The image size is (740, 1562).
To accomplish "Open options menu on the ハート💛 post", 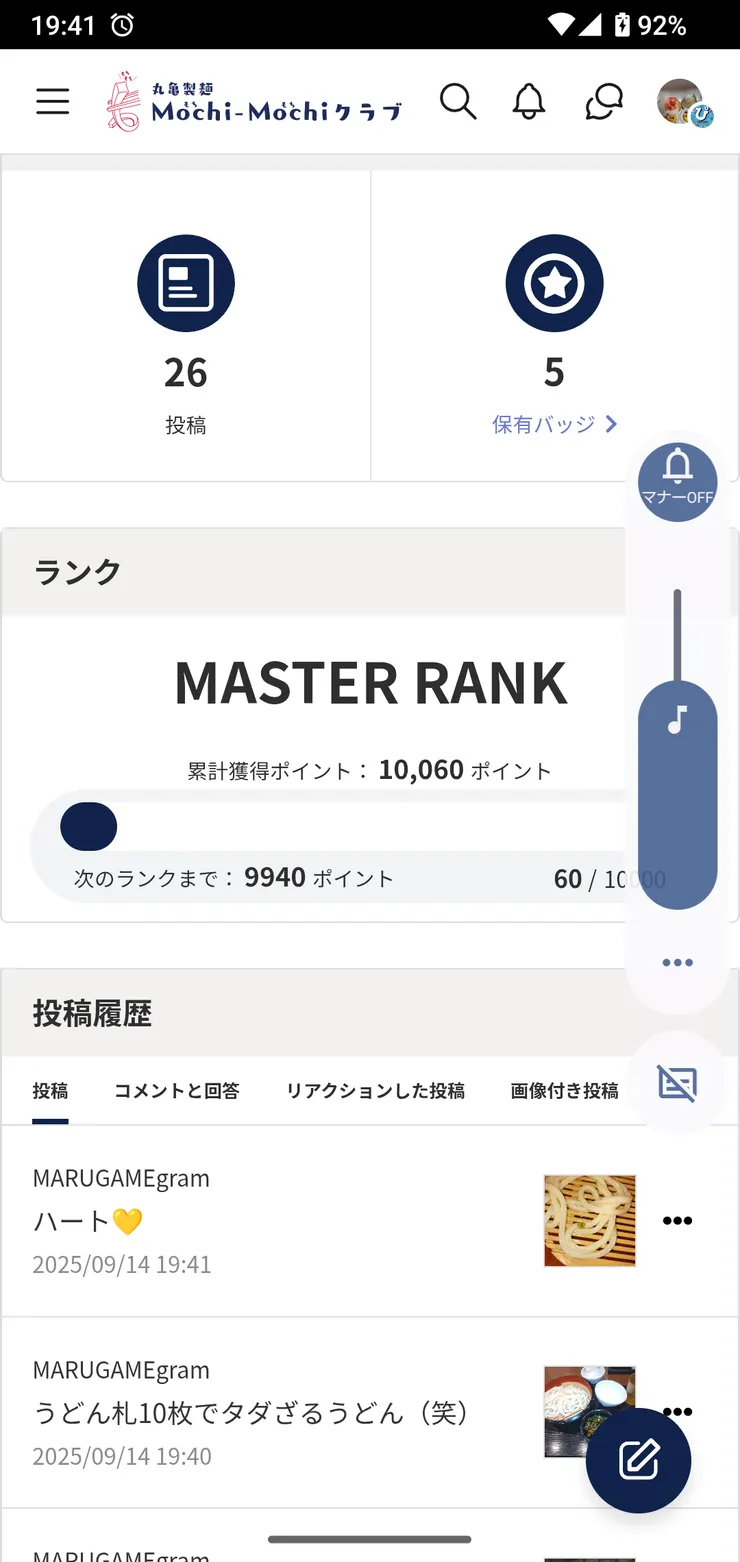I will [x=677, y=1220].
